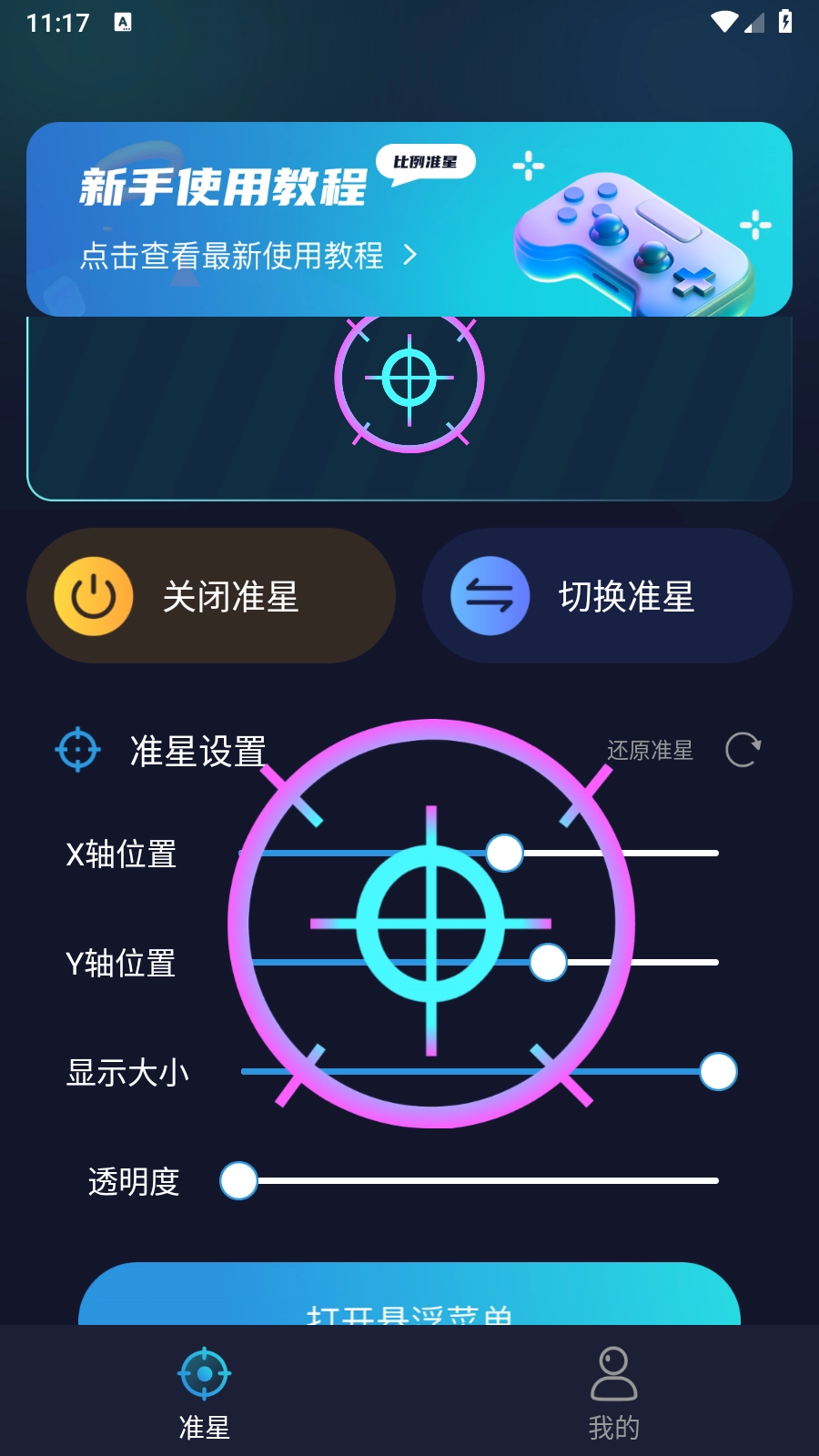Viewport: 819px width, 1456px height.
Task: Tap 还原准星 to restore crosshair defaults
Action: tap(648, 751)
